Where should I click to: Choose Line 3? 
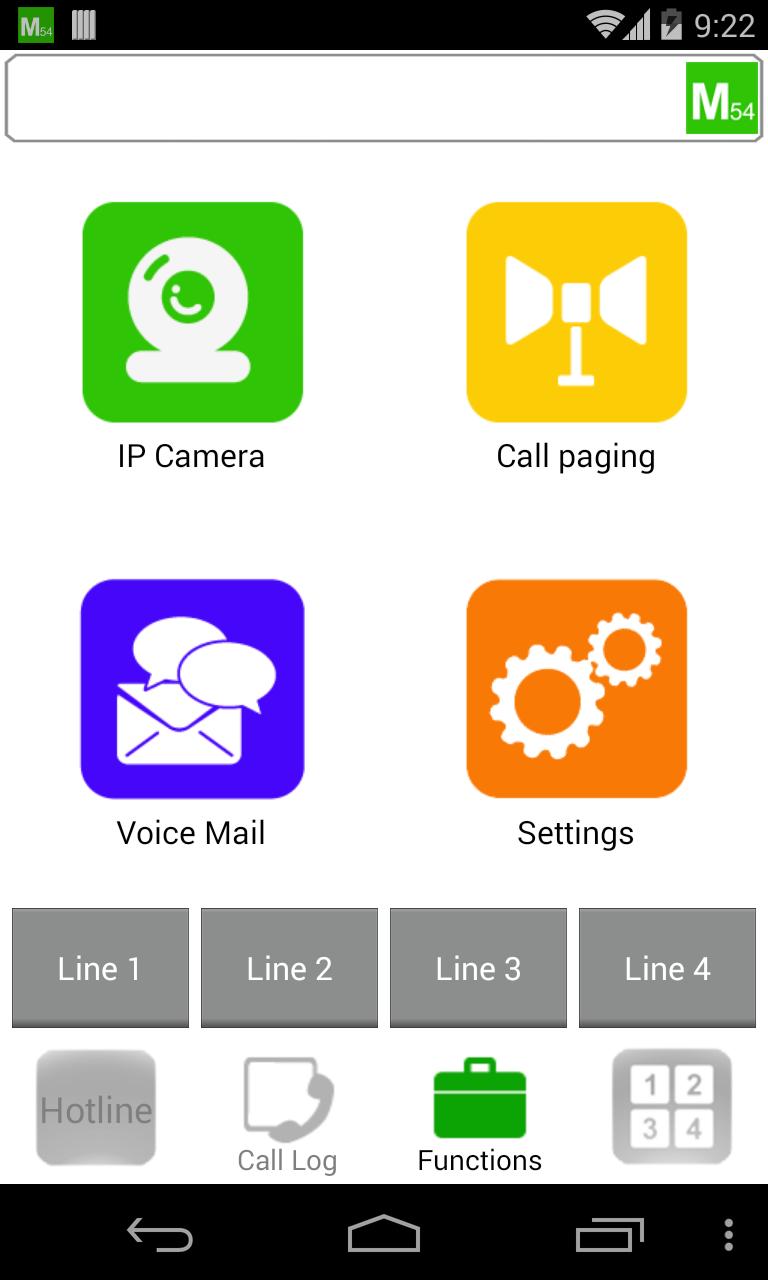click(x=478, y=968)
